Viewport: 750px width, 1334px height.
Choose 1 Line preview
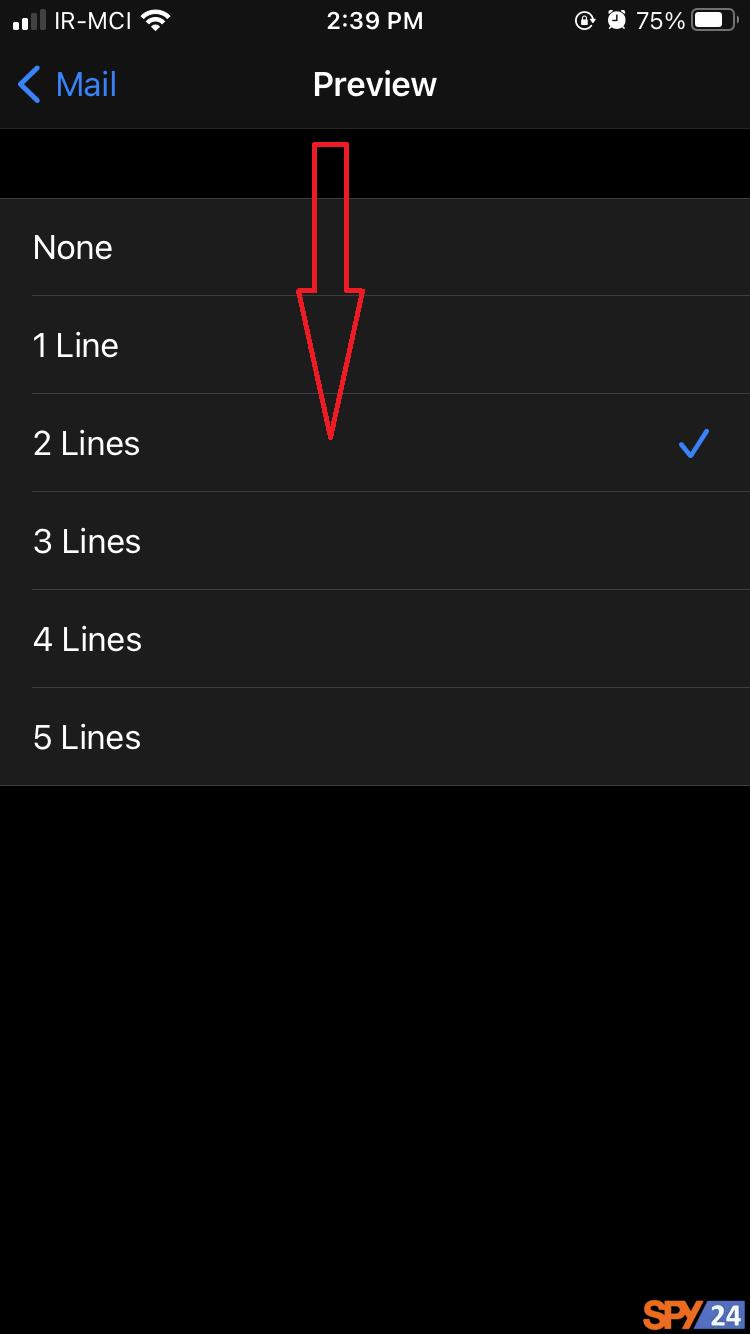pyautogui.click(x=375, y=345)
